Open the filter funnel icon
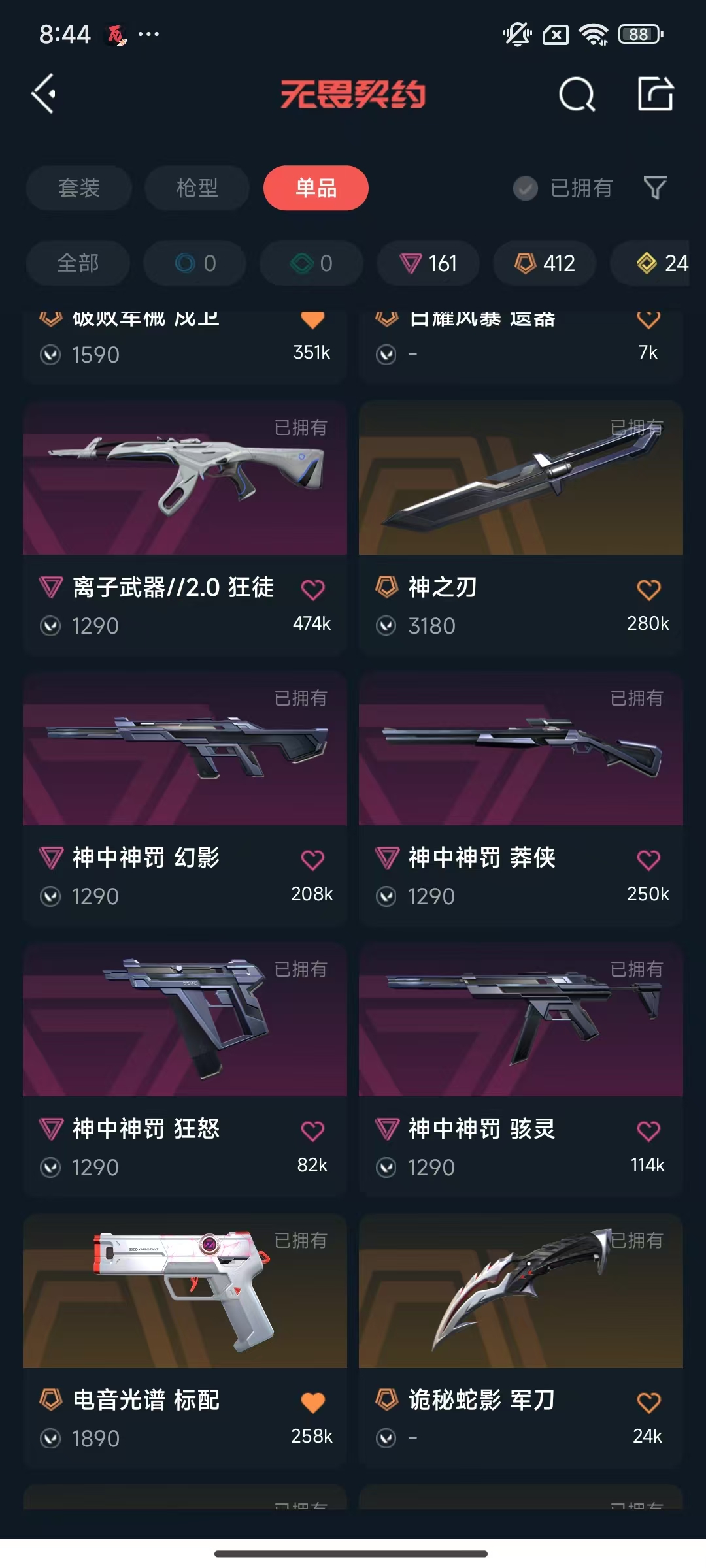This screenshot has height=1568, width=706. 654,188
